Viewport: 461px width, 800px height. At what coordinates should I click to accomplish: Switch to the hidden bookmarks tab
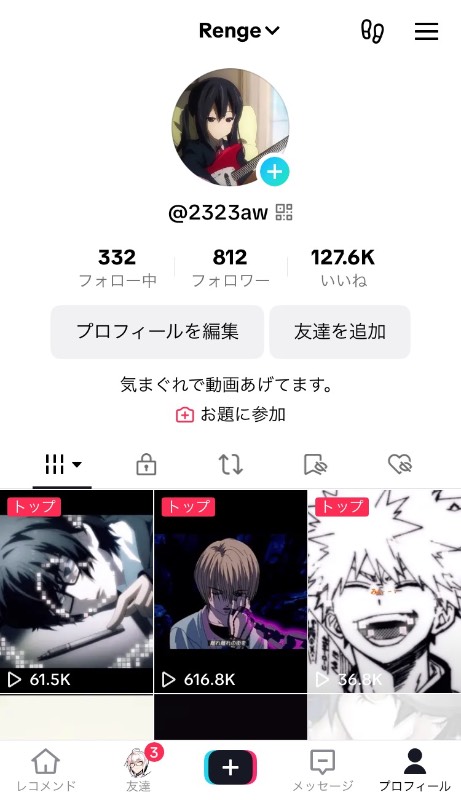tap(315, 464)
